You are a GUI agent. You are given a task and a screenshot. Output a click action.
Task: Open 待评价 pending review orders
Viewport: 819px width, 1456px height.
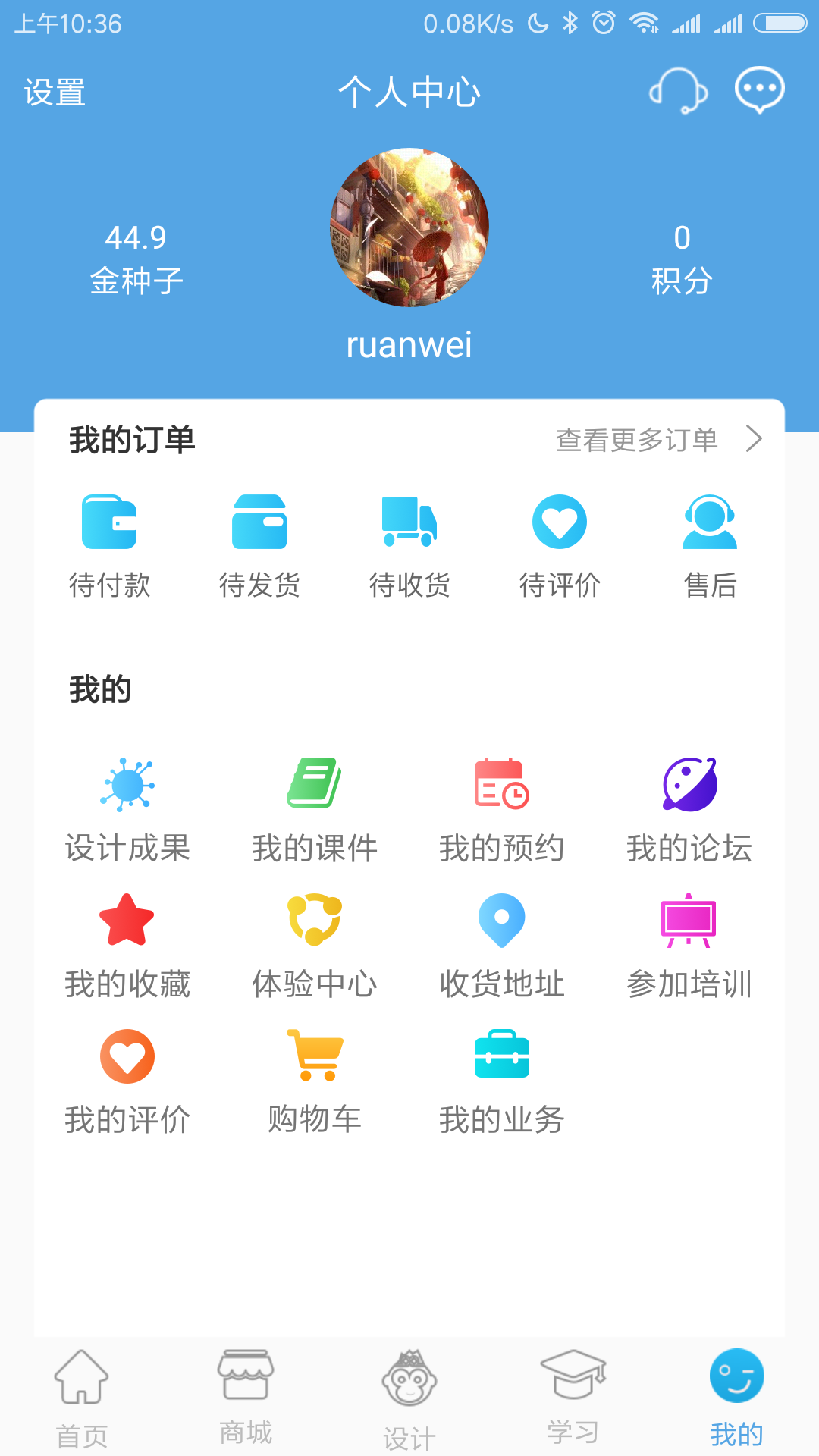tap(560, 546)
